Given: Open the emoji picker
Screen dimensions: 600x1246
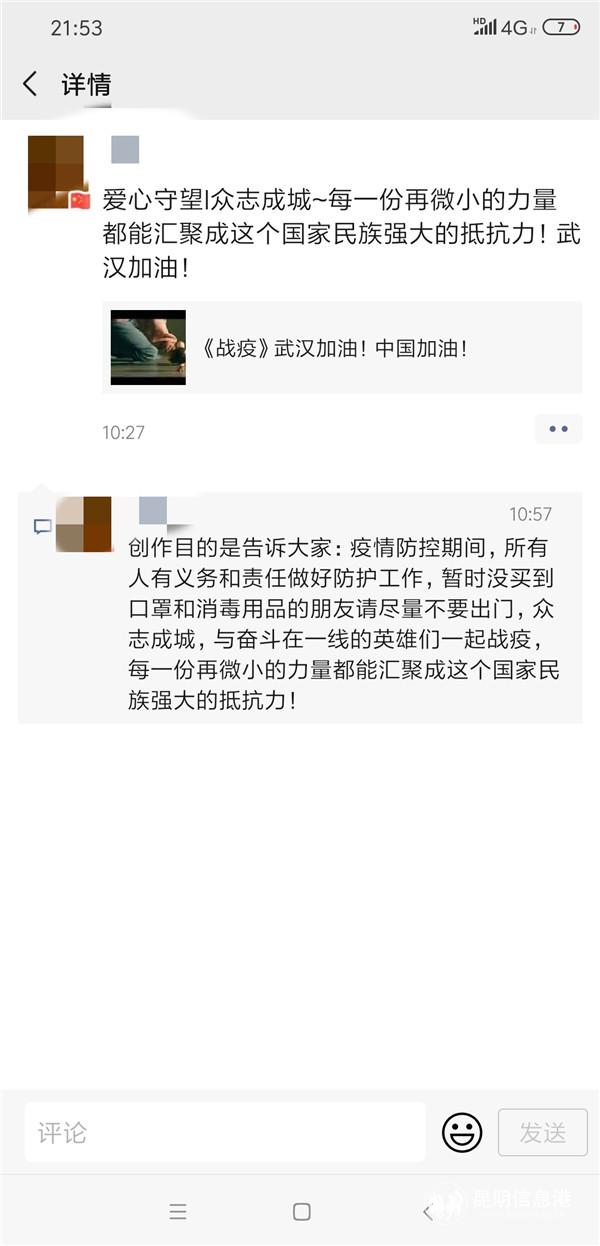Looking at the screenshot, I should point(462,1132).
